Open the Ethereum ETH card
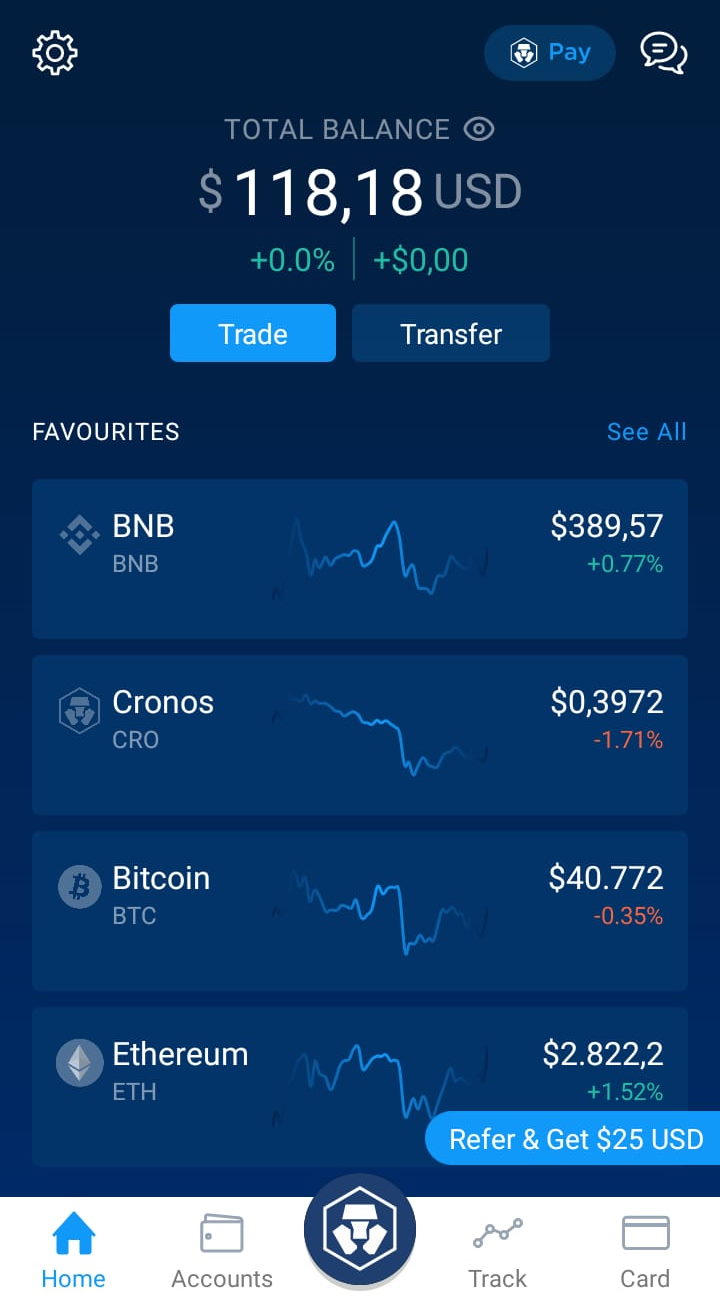Screen dimensions: 720x1296 point(360,1087)
